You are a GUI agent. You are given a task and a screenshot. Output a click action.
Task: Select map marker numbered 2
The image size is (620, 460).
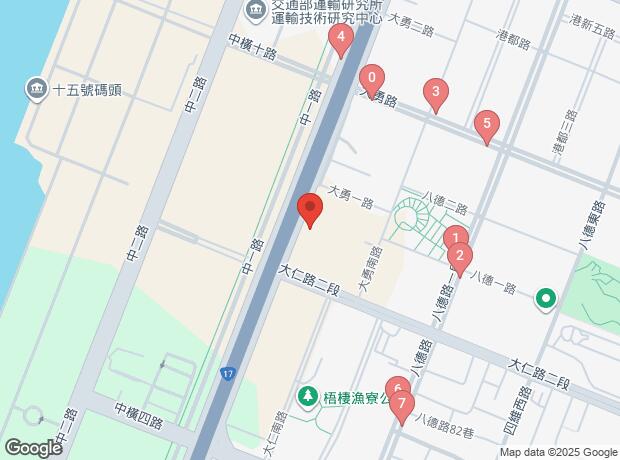(459, 257)
